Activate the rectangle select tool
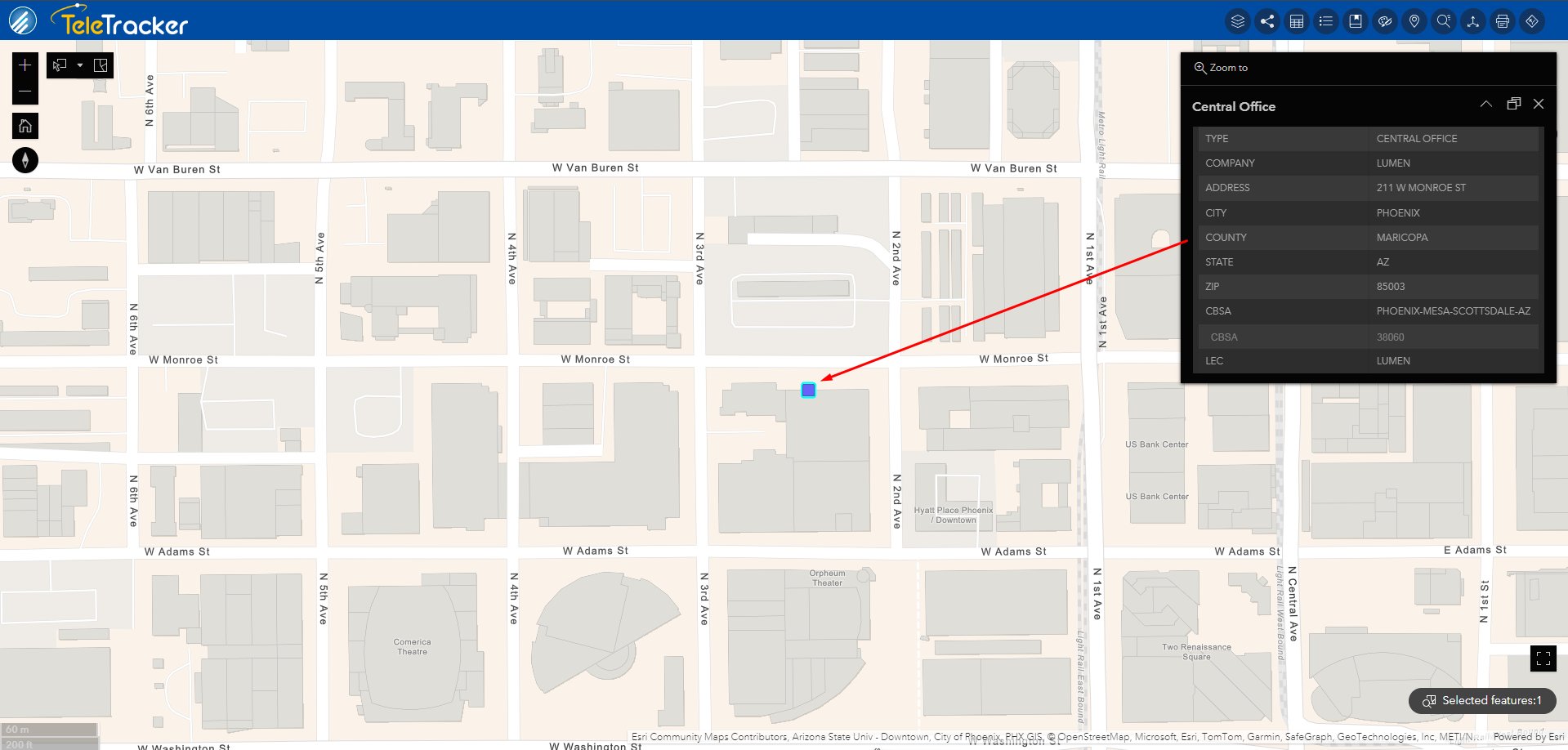The width and height of the screenshot is (1568, 750). [60, 65]
